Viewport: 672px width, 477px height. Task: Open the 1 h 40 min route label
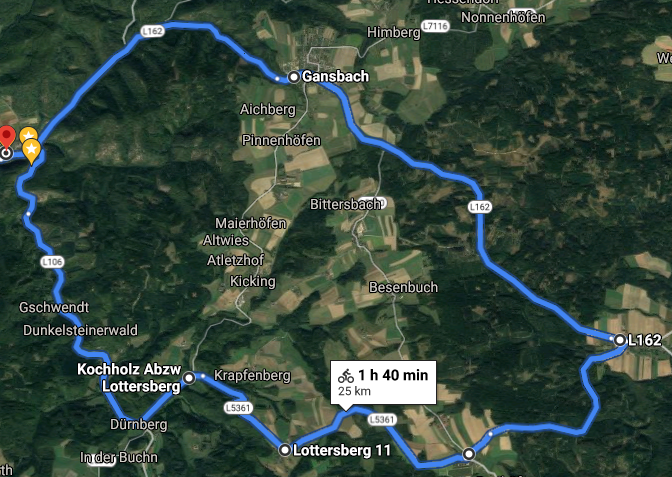pyautogui.click(x=384, y=381)
